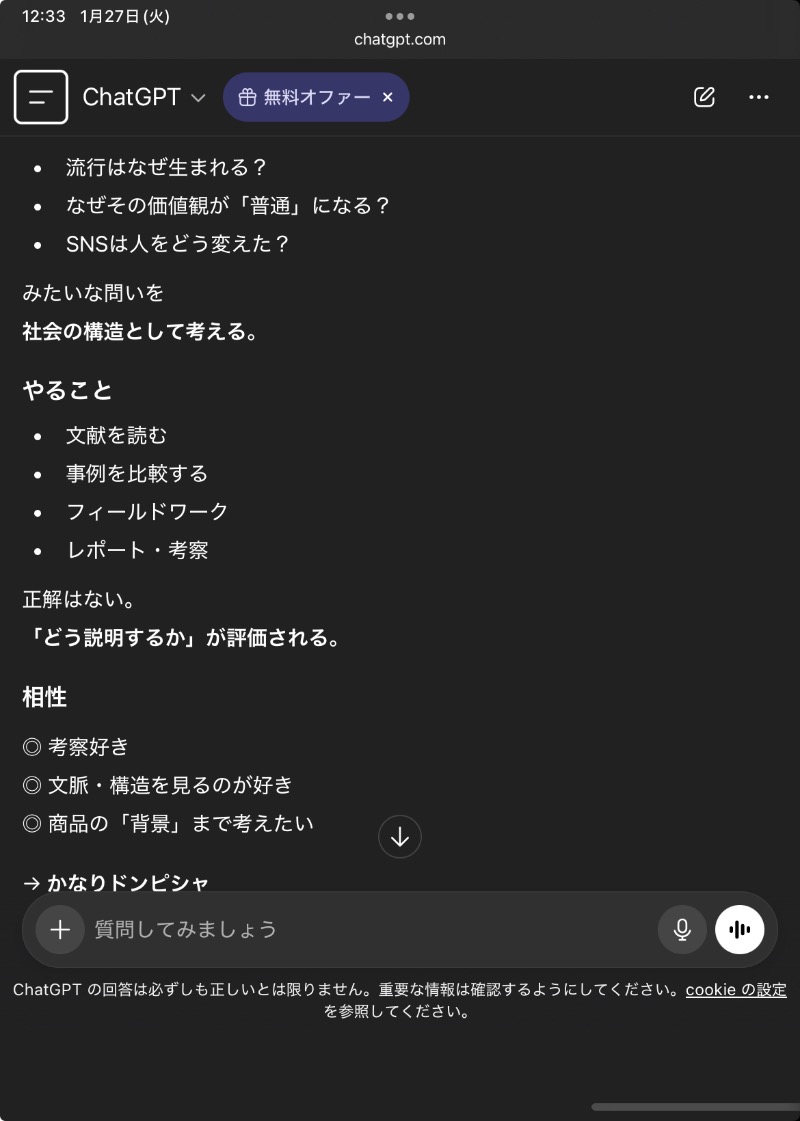Jump to the bottom of the conversation

[400, 837]
